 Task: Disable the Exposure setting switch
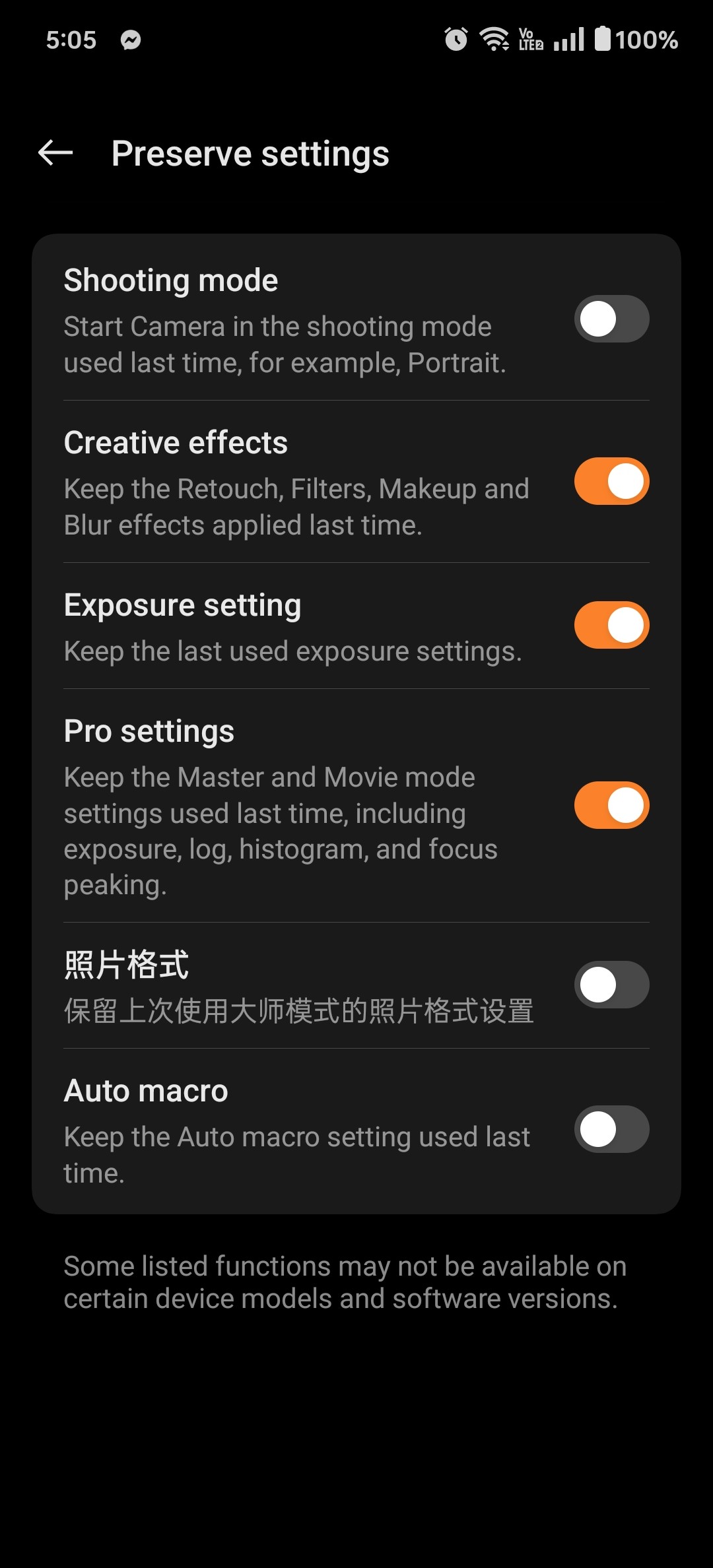(611, 625)
